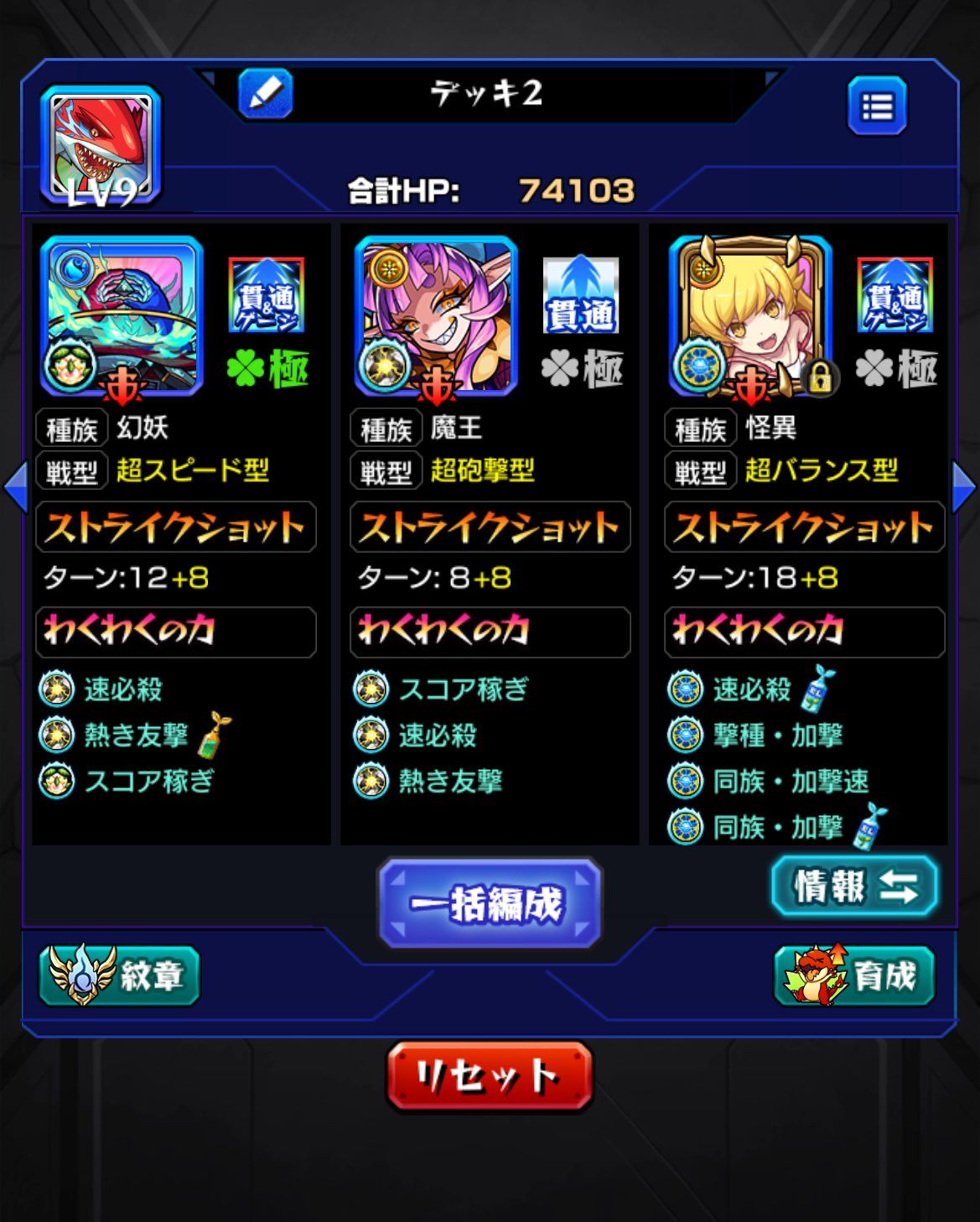This screenshot has height=1222, width=980.
Task: Select the 魔王 monster portrait
Action: point(436,316)
